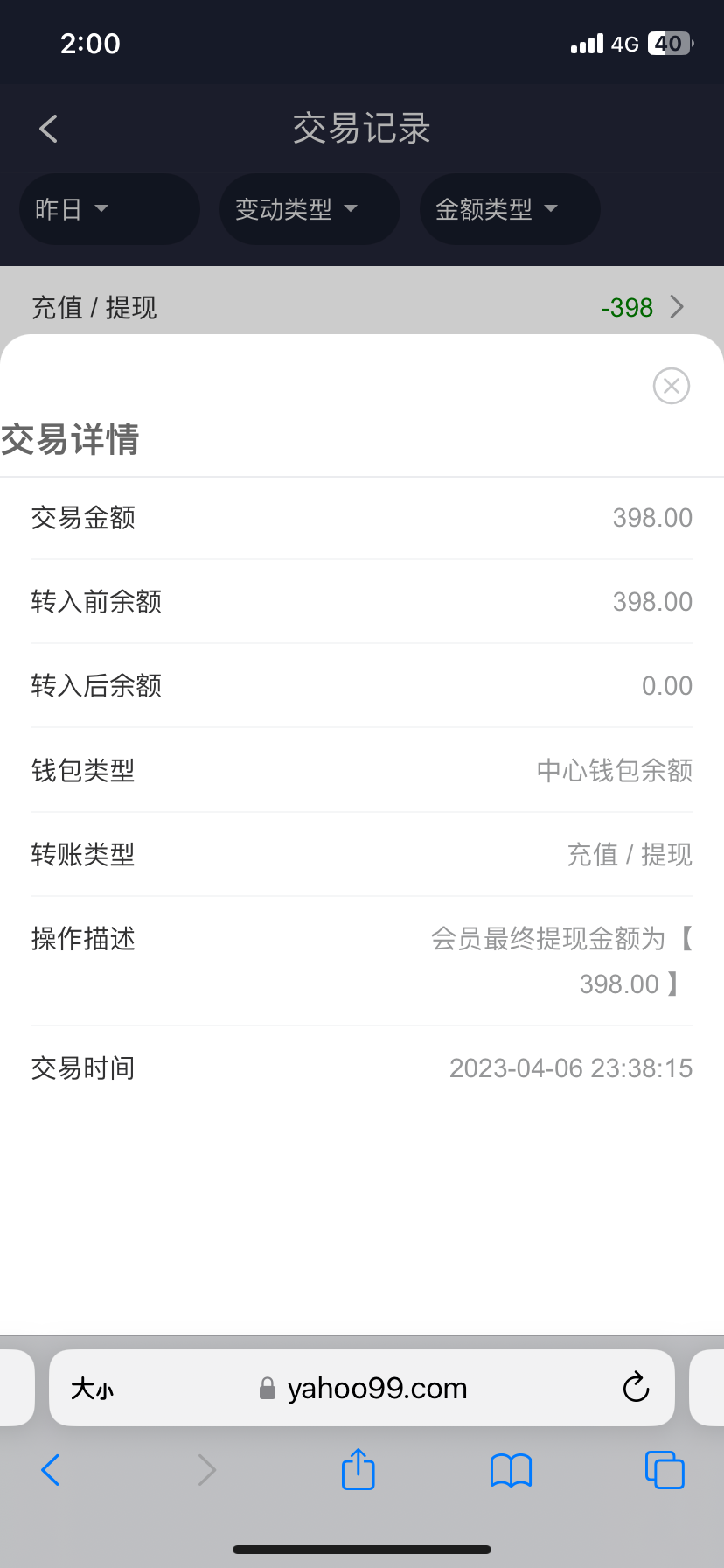Tap the 交易时间 timestamp row
724x1568 pixels.
[361, 1067]
